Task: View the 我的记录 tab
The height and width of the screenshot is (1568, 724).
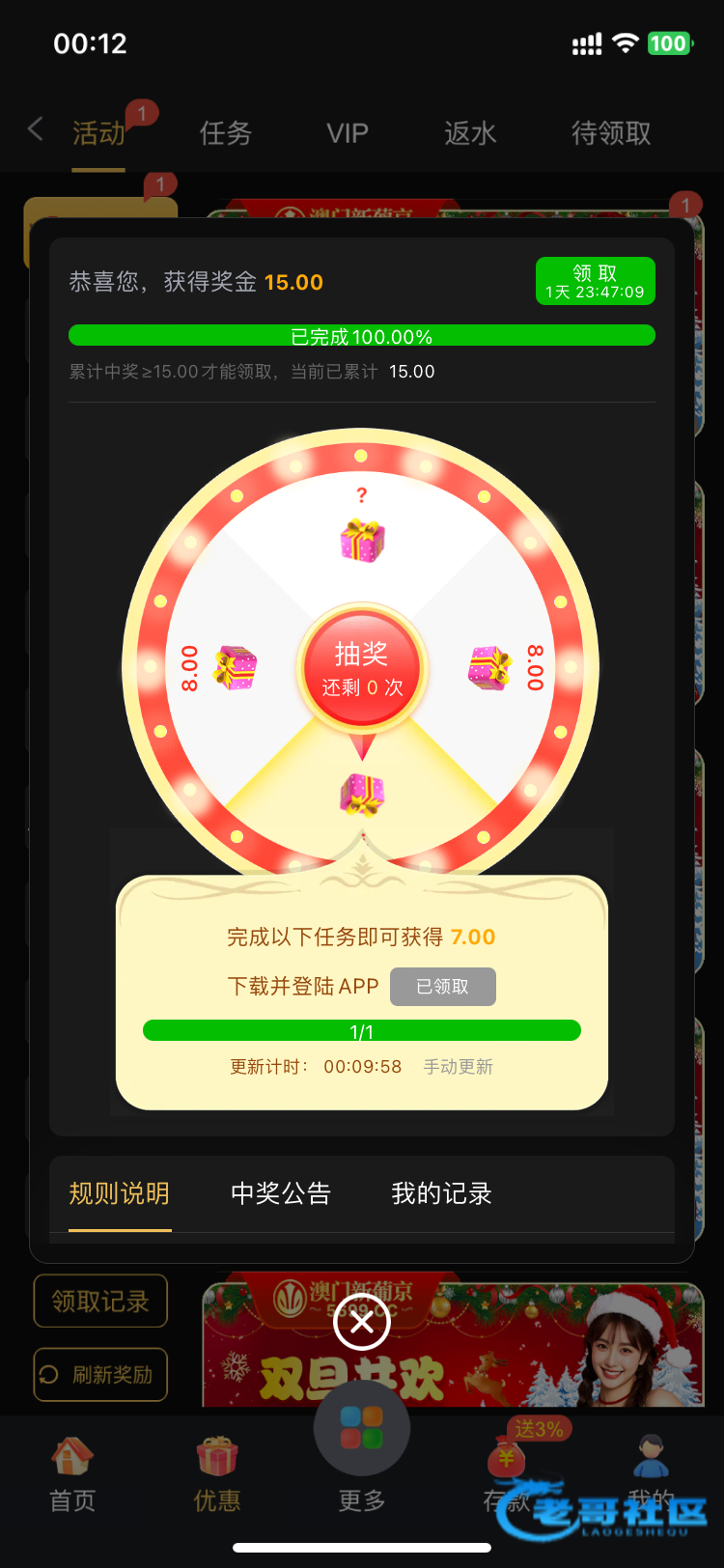Action: (441, 1194)
